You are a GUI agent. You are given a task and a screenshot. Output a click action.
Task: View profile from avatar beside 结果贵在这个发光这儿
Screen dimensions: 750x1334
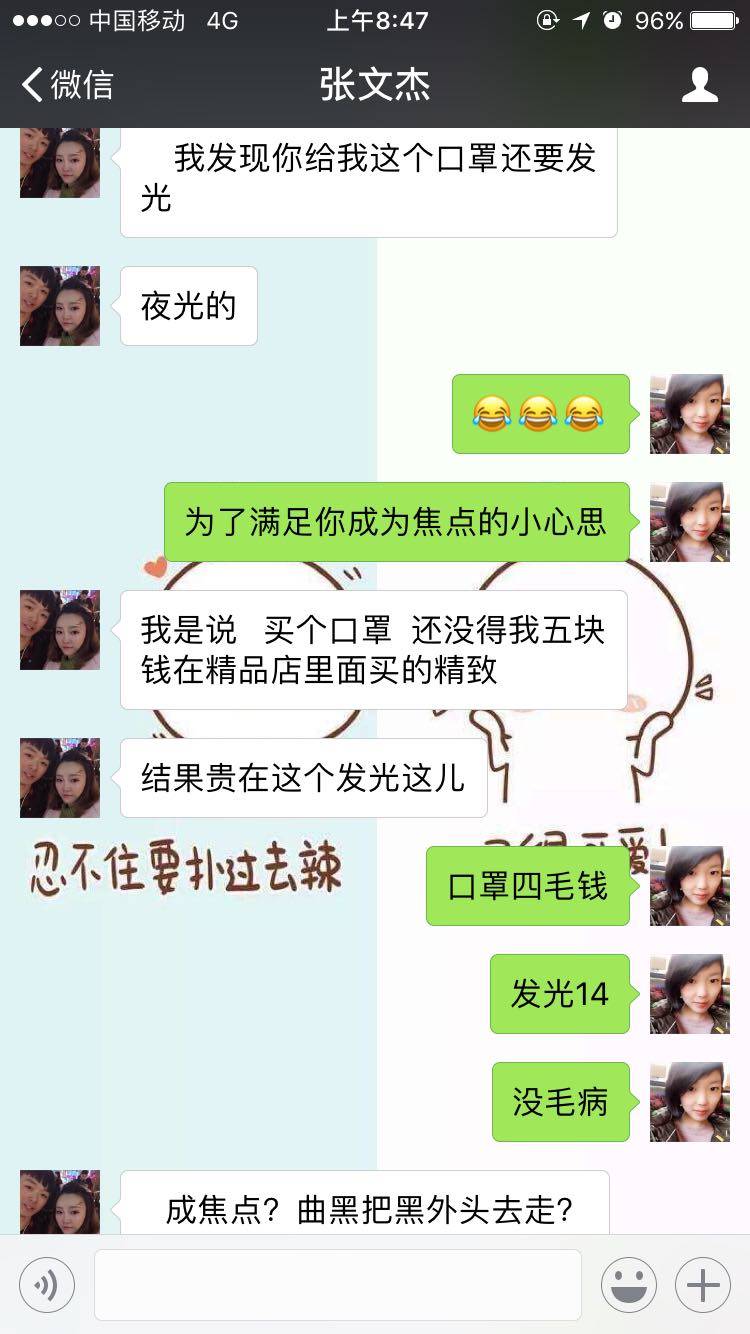tap(60, 778)
